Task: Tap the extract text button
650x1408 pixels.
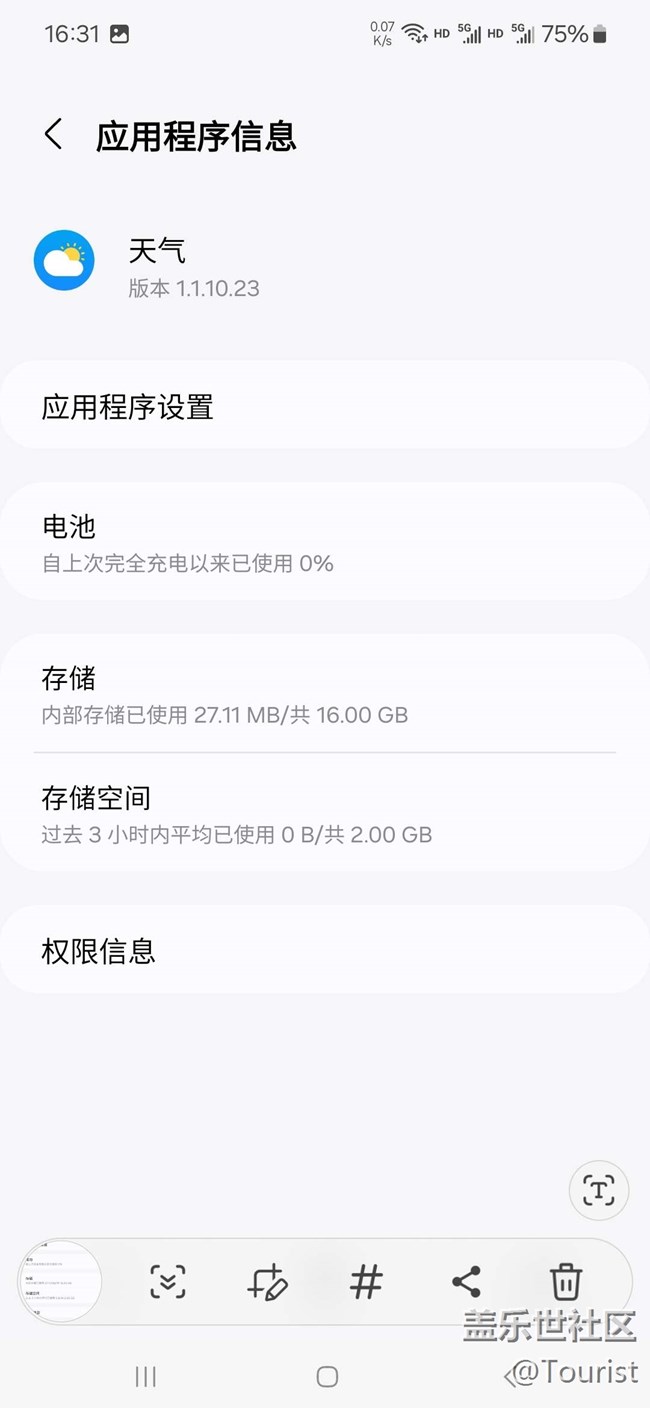Action: (x=598, y=1190)
